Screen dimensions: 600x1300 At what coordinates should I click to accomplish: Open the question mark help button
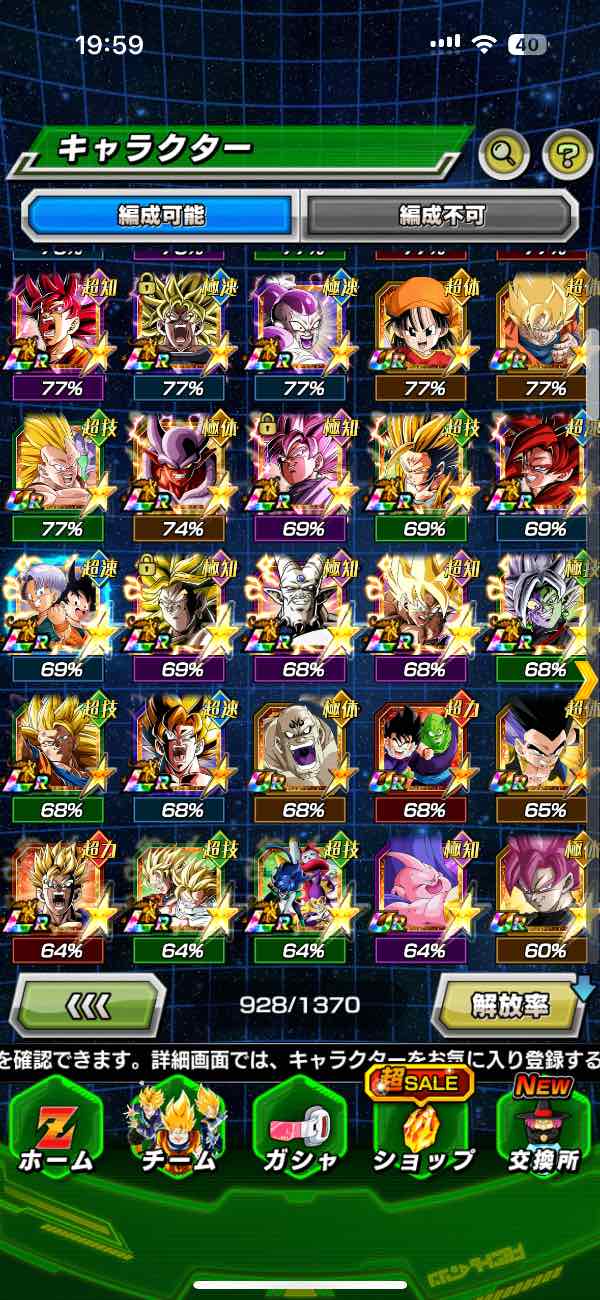tap(567, 153)
